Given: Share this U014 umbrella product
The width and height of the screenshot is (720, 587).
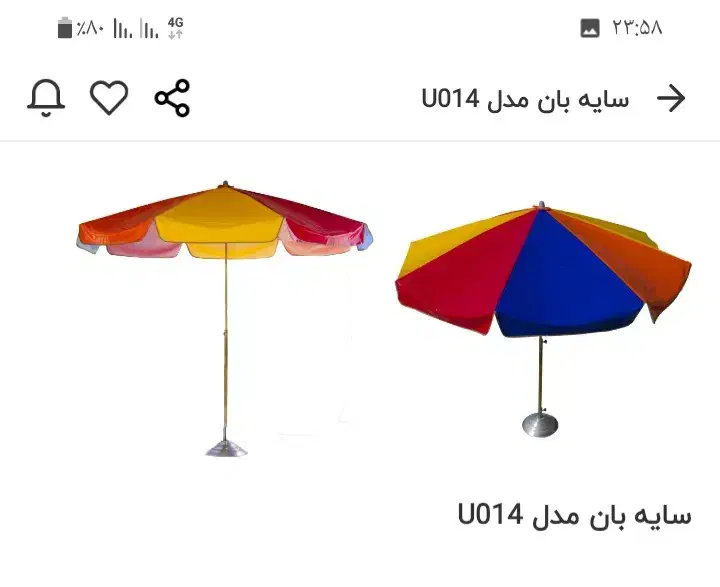Looking at the screenshot, I should point(172,98).
